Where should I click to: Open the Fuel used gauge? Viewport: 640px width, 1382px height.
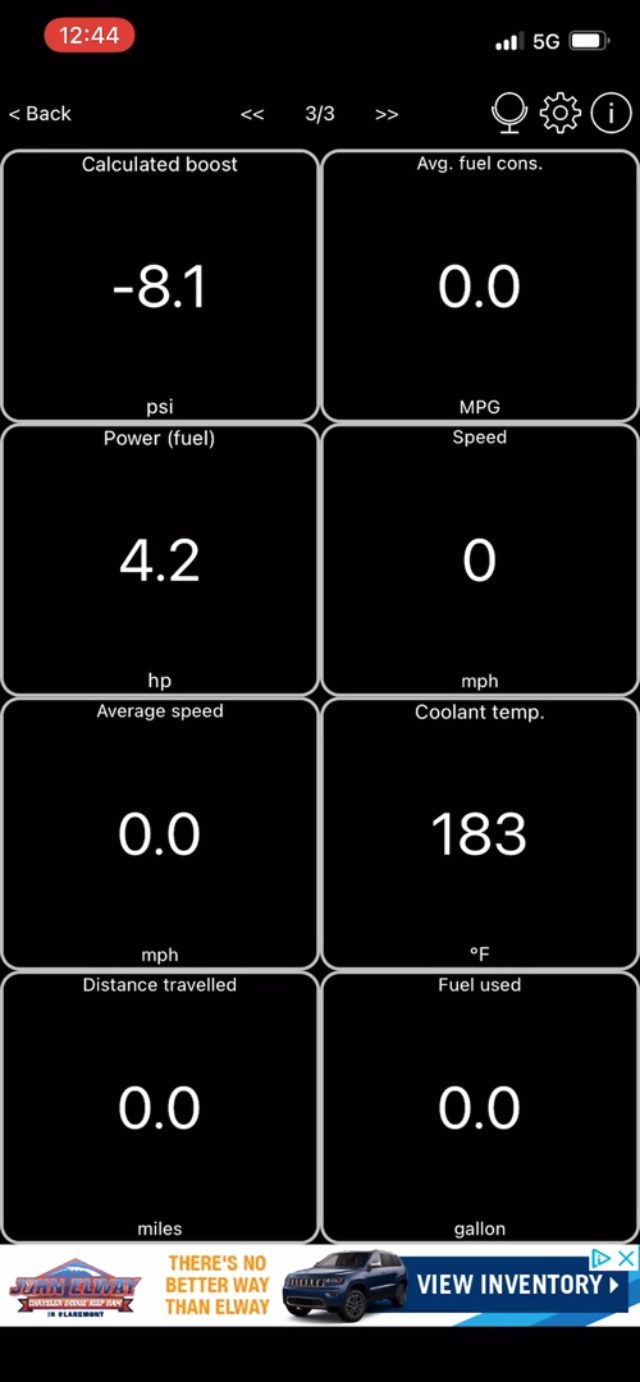point(480,1107)
